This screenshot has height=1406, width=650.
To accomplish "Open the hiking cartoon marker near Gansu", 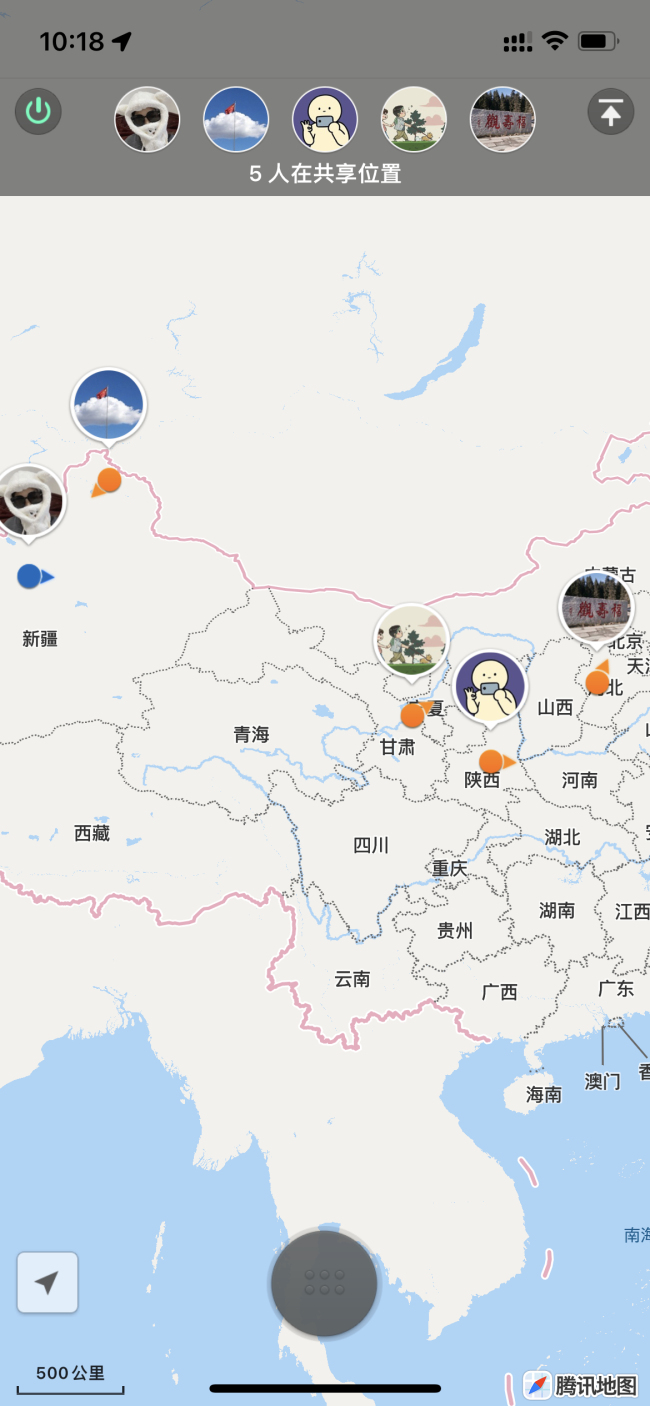I will (412, 640).
